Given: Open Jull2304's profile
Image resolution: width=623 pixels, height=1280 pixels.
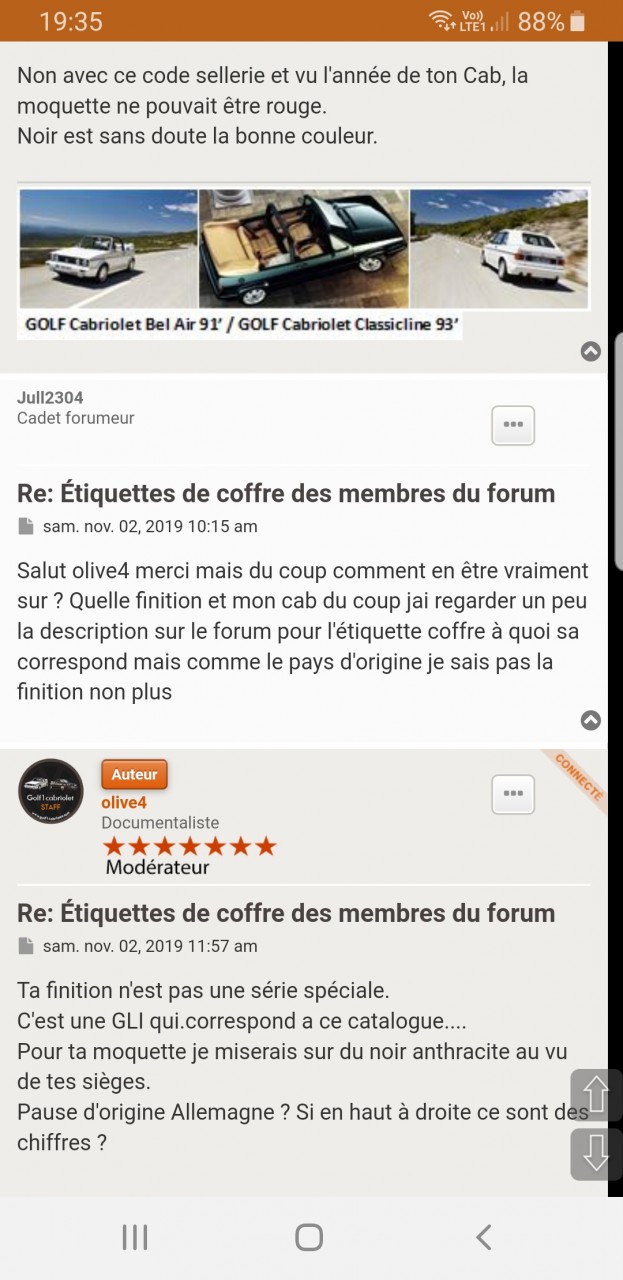Looking at the screenshot, I should point(50,398).
